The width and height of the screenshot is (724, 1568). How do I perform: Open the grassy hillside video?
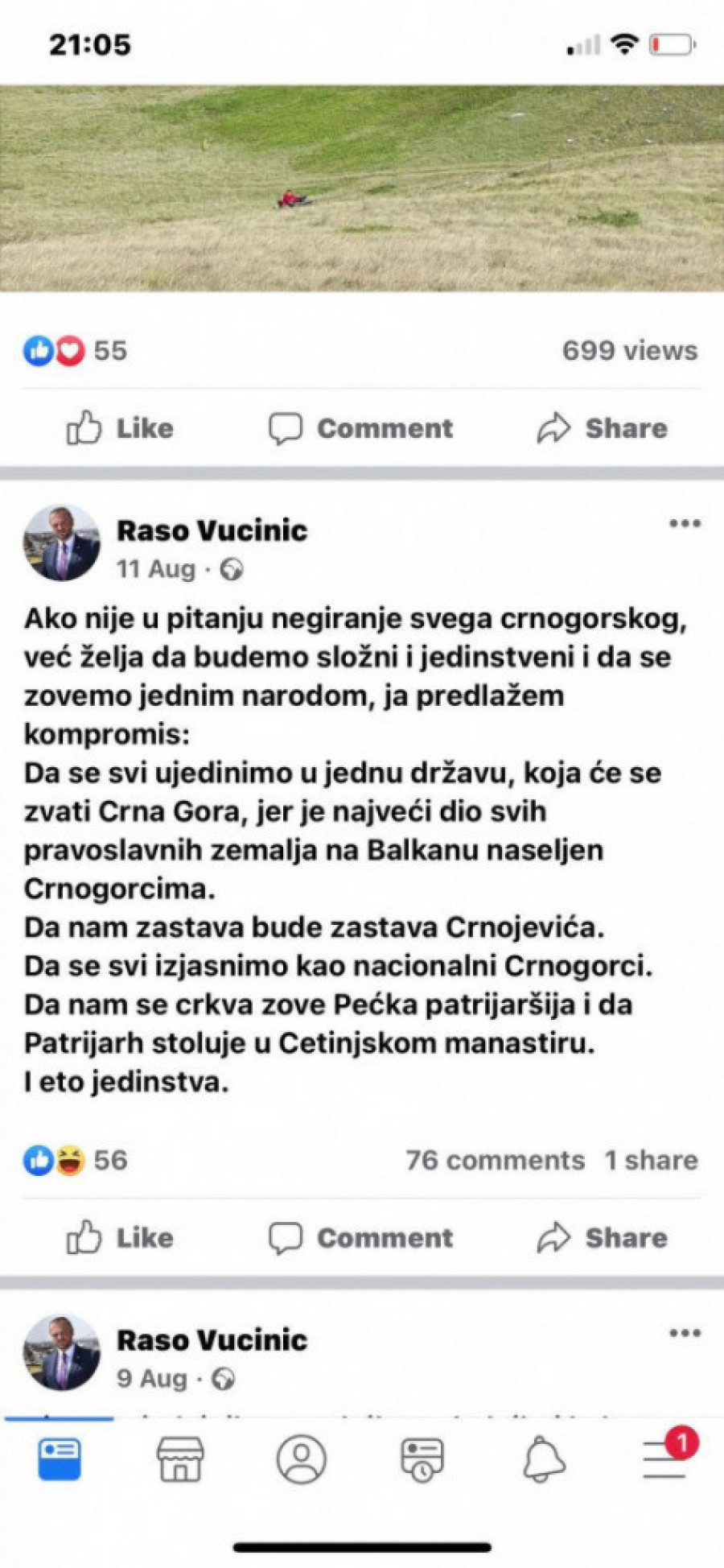point(362,188)
